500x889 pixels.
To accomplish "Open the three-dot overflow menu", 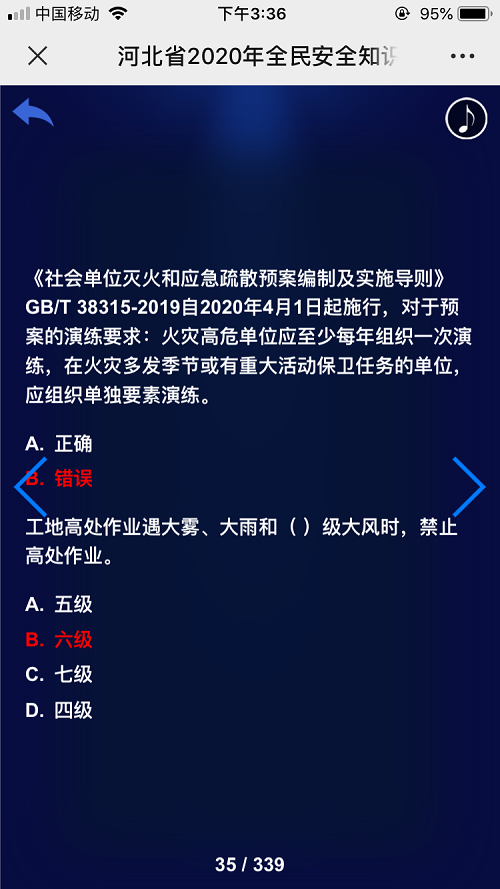I will [463, 56].
